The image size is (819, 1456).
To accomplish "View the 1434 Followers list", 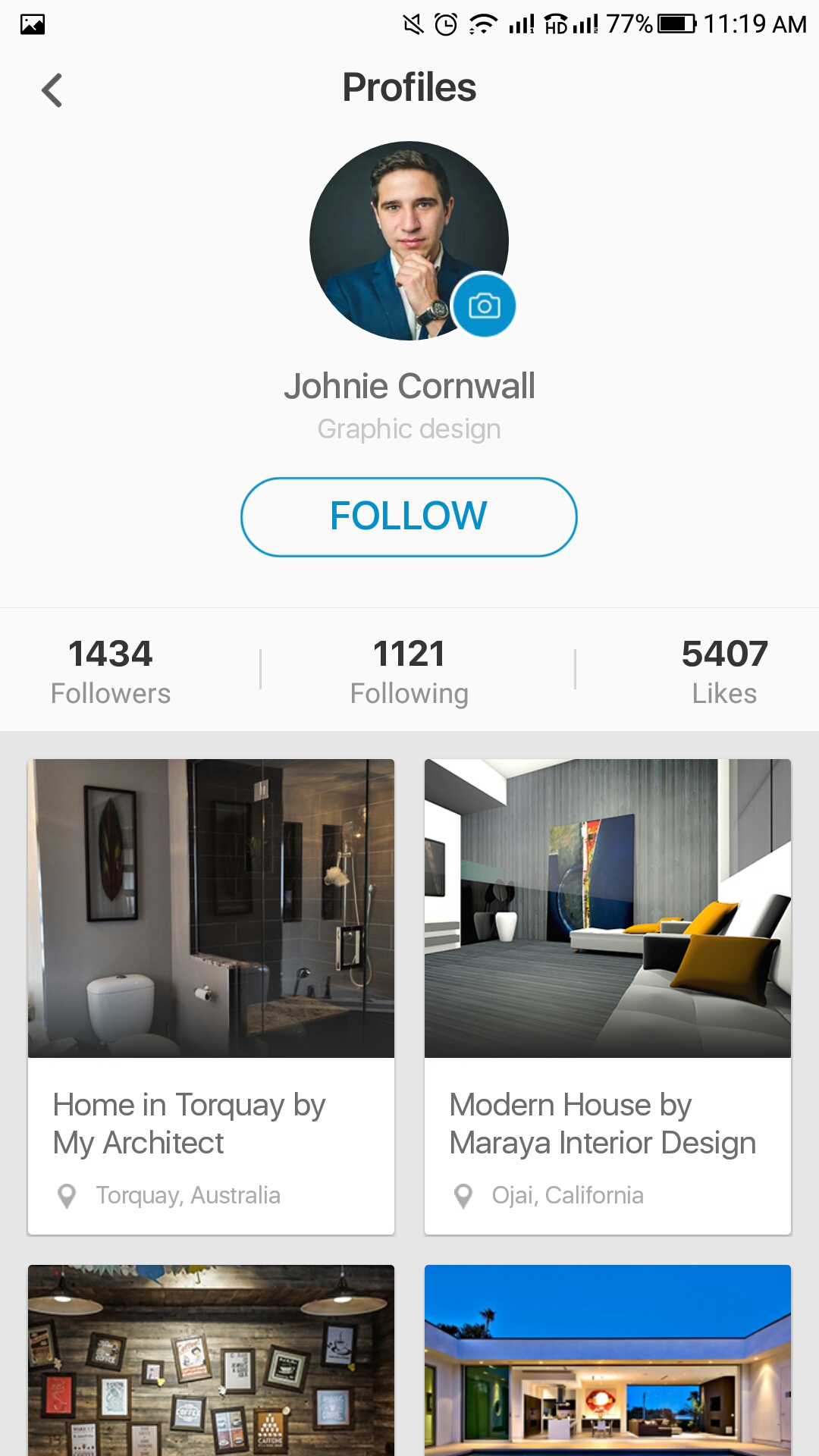I will point(111,671).
